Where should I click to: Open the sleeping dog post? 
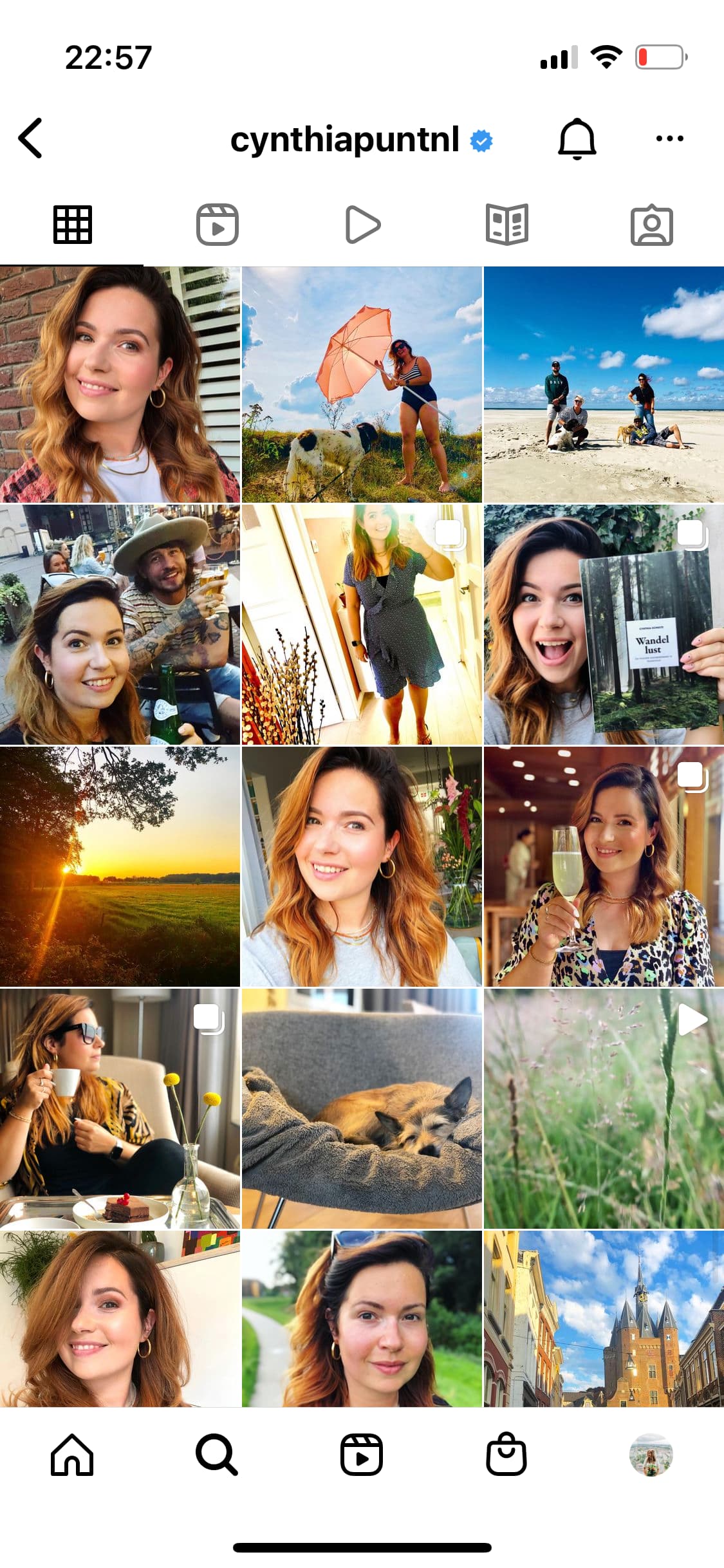pos(362,1108)
